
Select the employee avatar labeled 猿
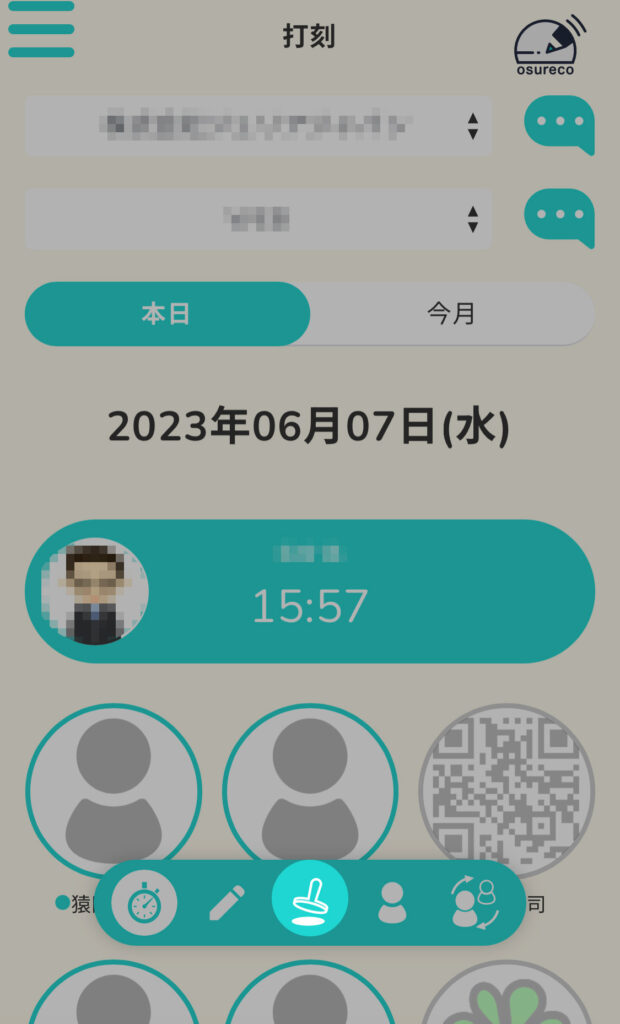[113, 791]
